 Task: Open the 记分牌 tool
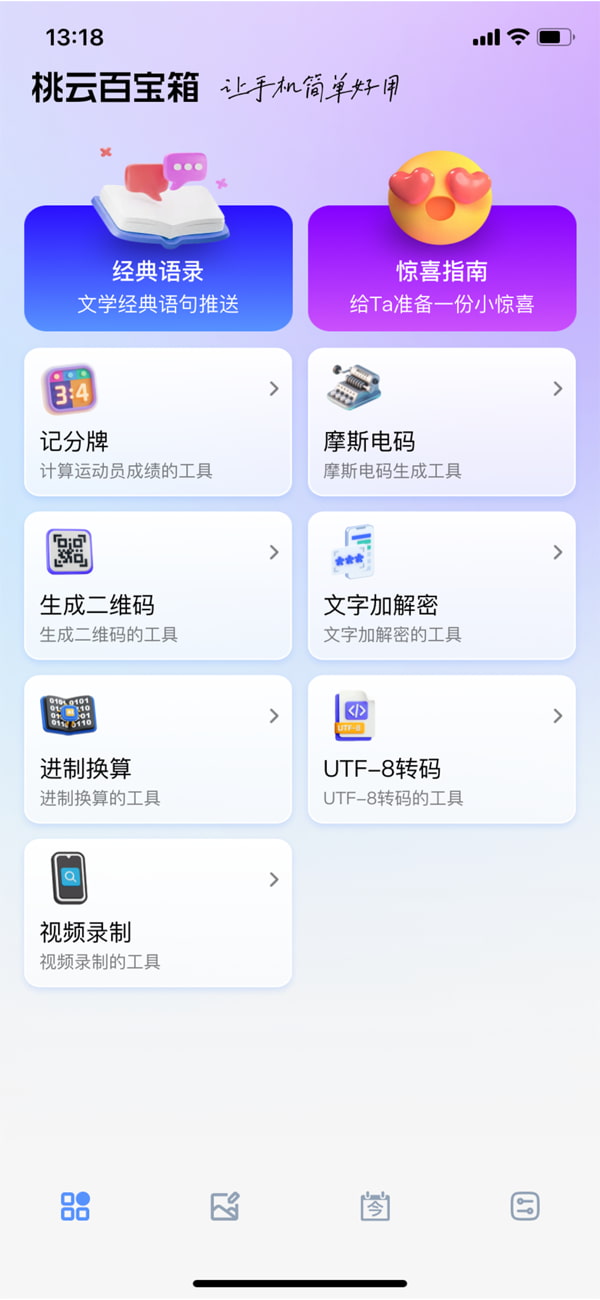pyautogui.click(x=158, y=422)
